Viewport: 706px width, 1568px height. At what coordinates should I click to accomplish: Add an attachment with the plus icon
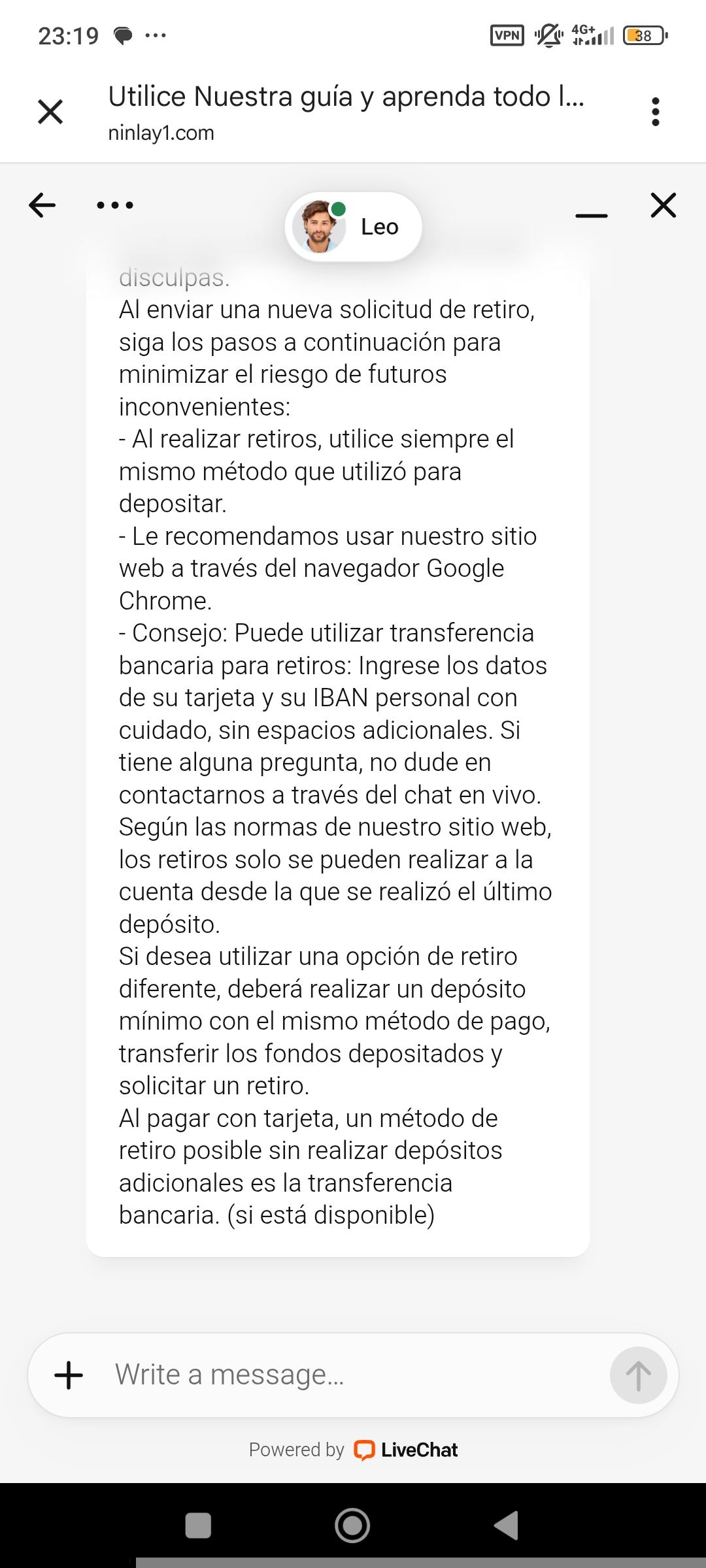tap(69, 1375)
